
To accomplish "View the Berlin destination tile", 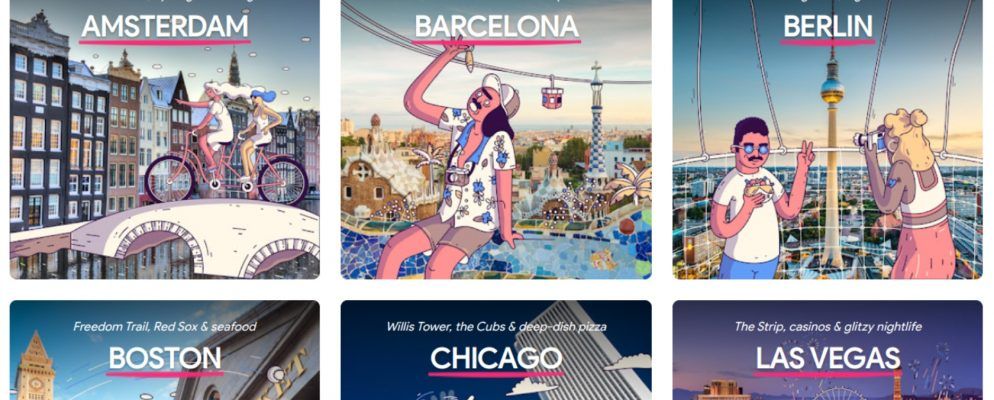I will [827, 140].
